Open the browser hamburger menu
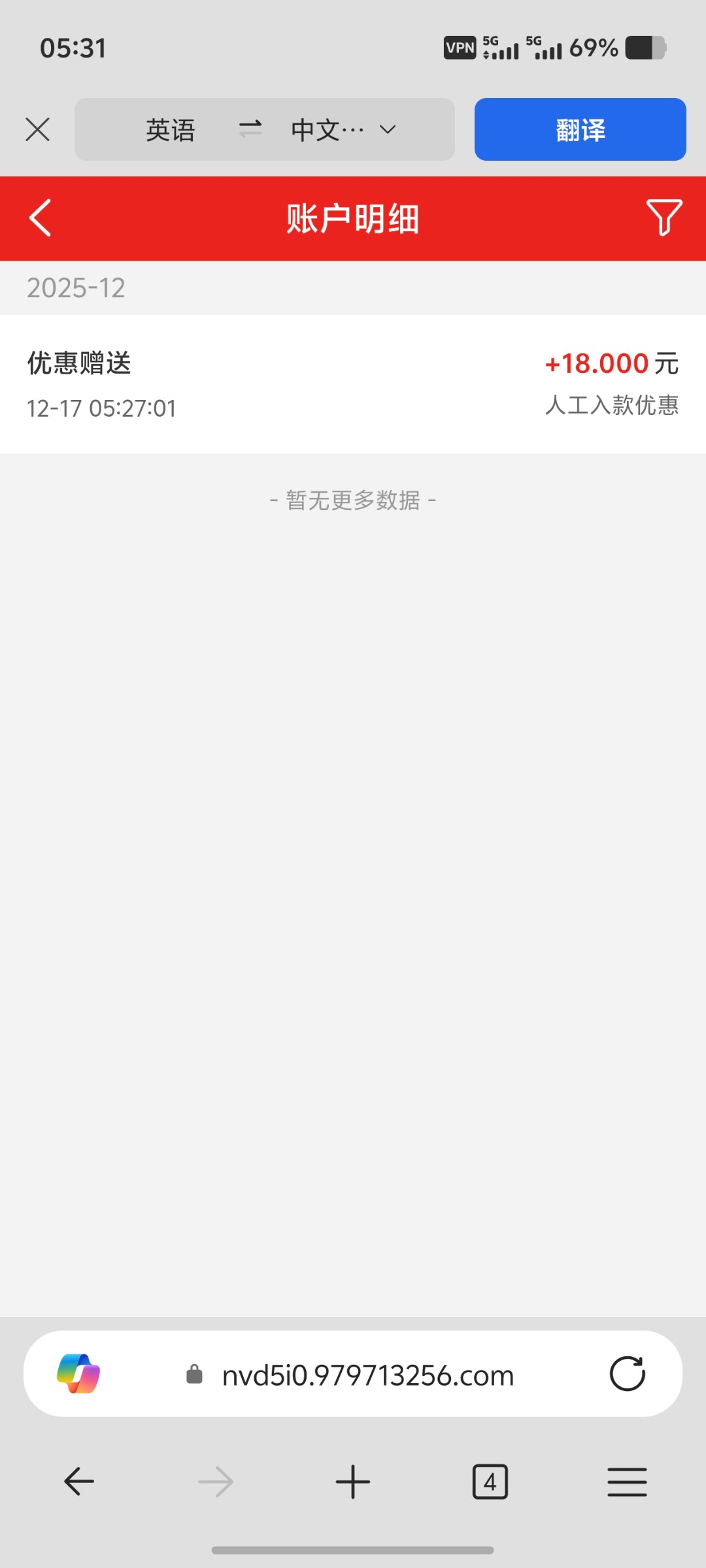 tap(626, 1481)
